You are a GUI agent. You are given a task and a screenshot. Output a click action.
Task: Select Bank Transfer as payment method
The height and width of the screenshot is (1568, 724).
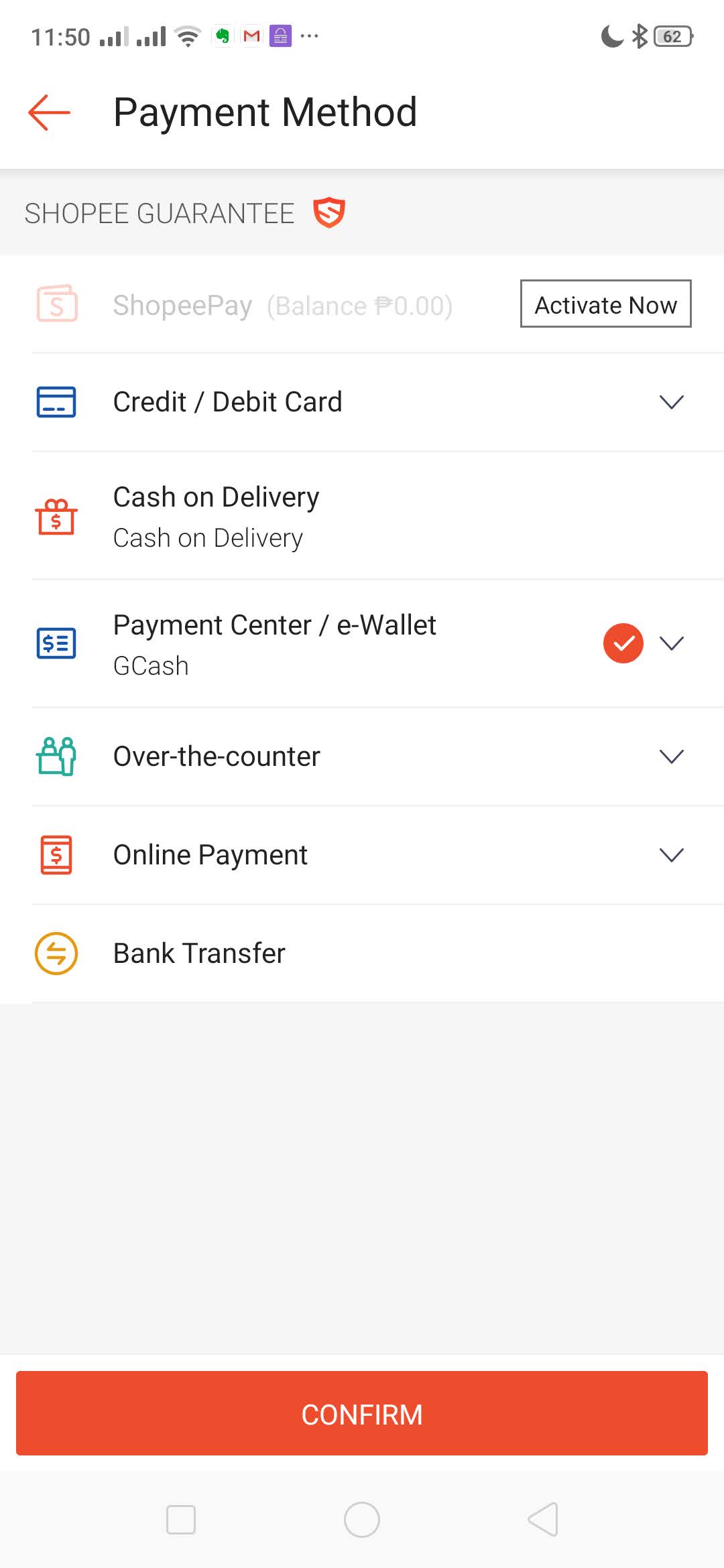pyautogui.click(x=199, y=952)
